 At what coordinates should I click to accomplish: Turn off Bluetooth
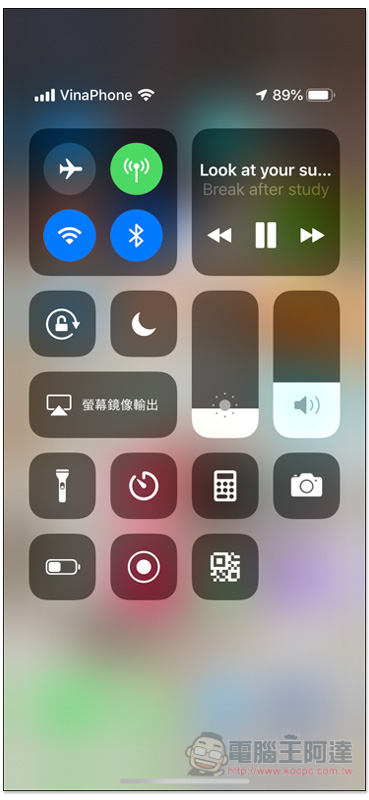pos(136,235)
